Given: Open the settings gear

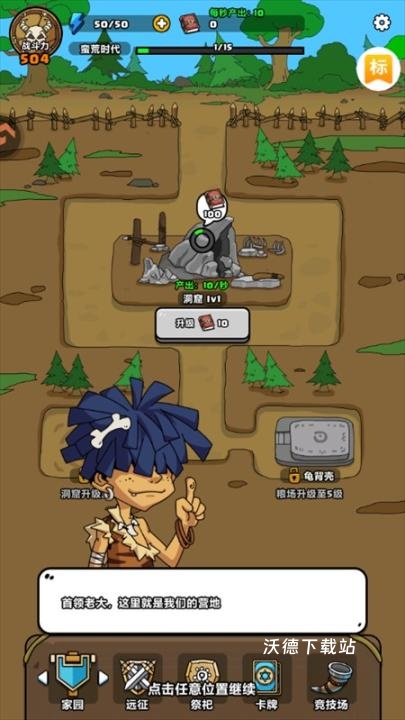Looking at the screenshot, I should [382, 22].
